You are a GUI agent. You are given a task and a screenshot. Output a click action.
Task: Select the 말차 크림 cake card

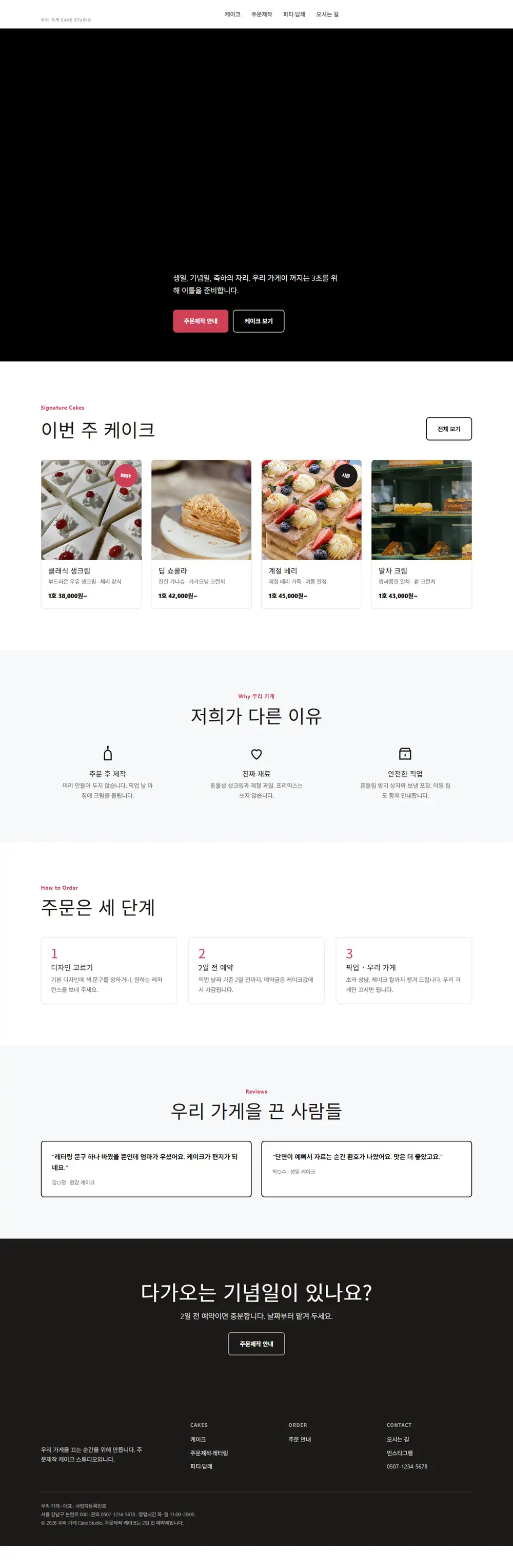422,534
